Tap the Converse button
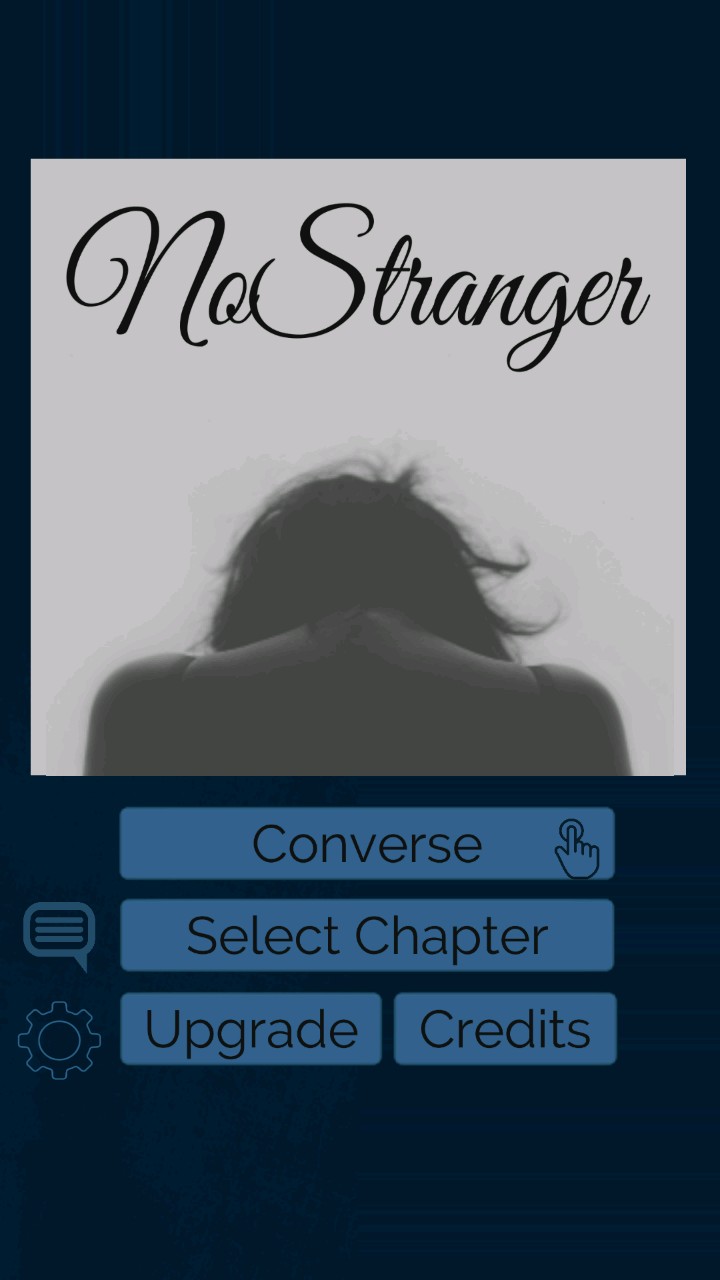This screenshot has width=720, height=1280. pyautogui.click(x=366, y=844)
